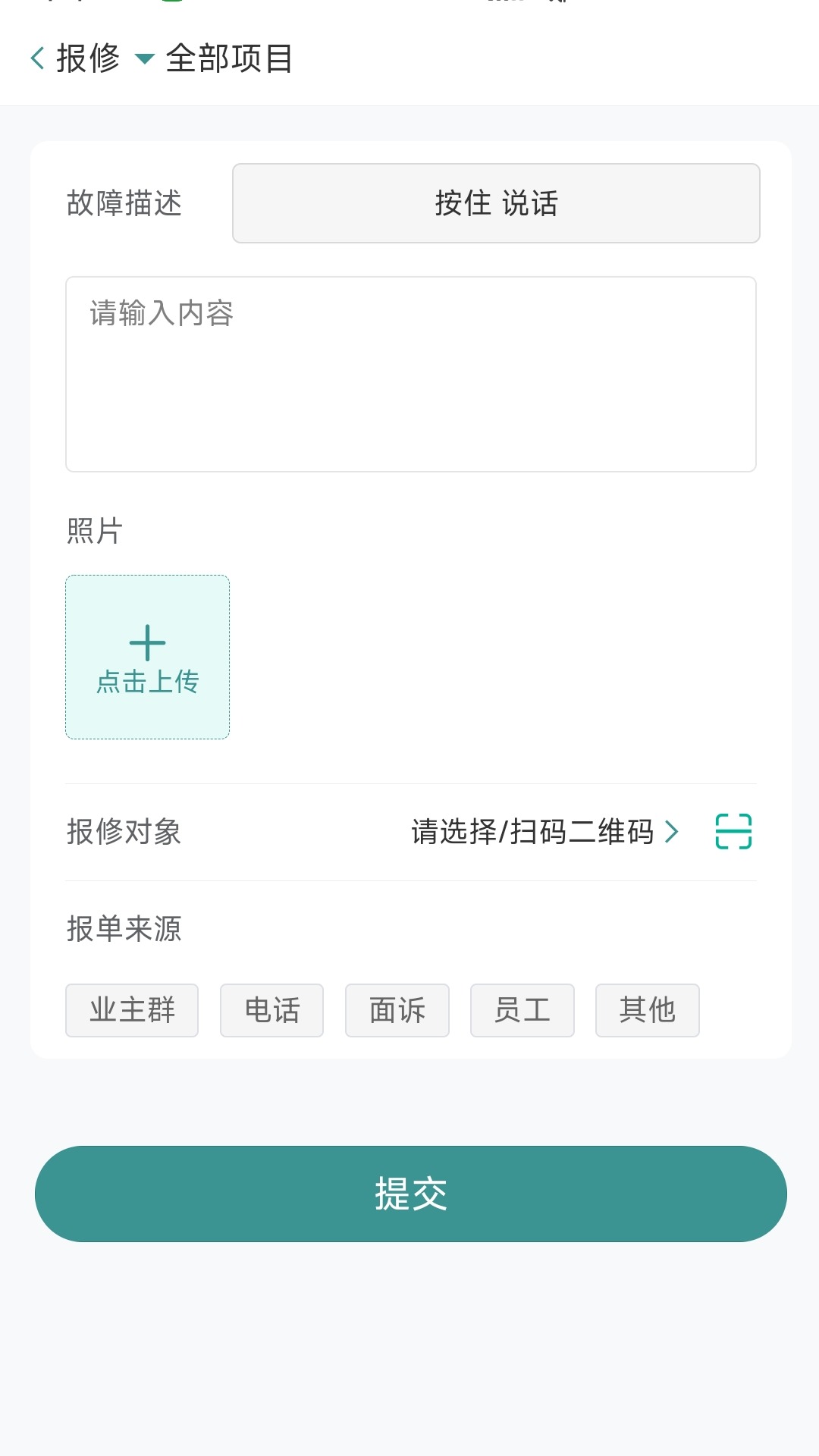The height and width of the screenshot is (1456, 819).
Task: Pick the 面诉 source chip
Action: (397, 1010)
